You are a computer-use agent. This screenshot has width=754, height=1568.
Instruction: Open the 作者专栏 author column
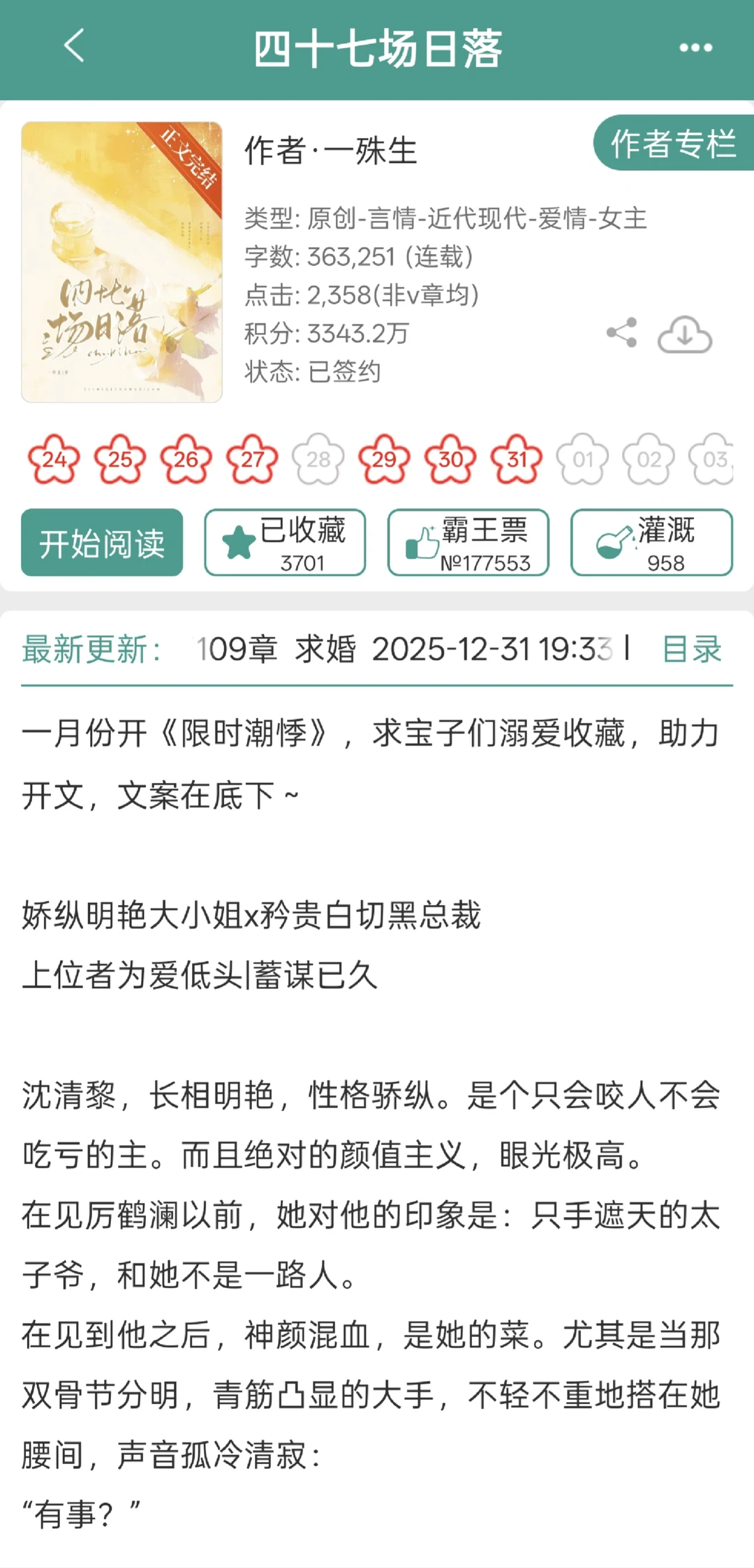pyautogui.click(x=672, y=147)
